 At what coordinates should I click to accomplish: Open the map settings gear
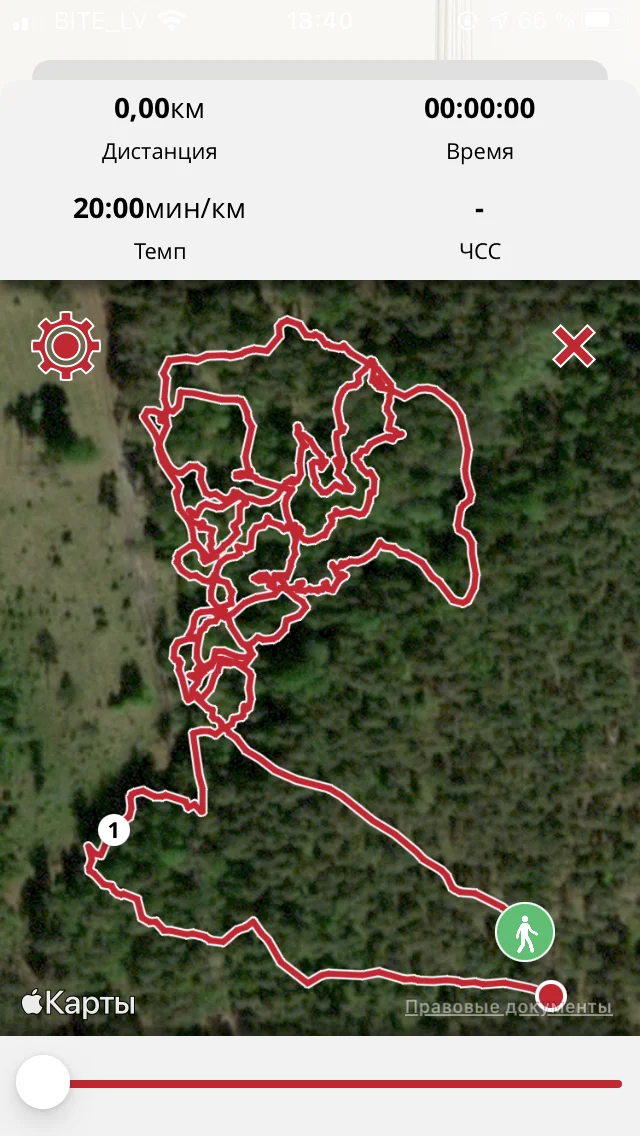[x=66, y=346]
